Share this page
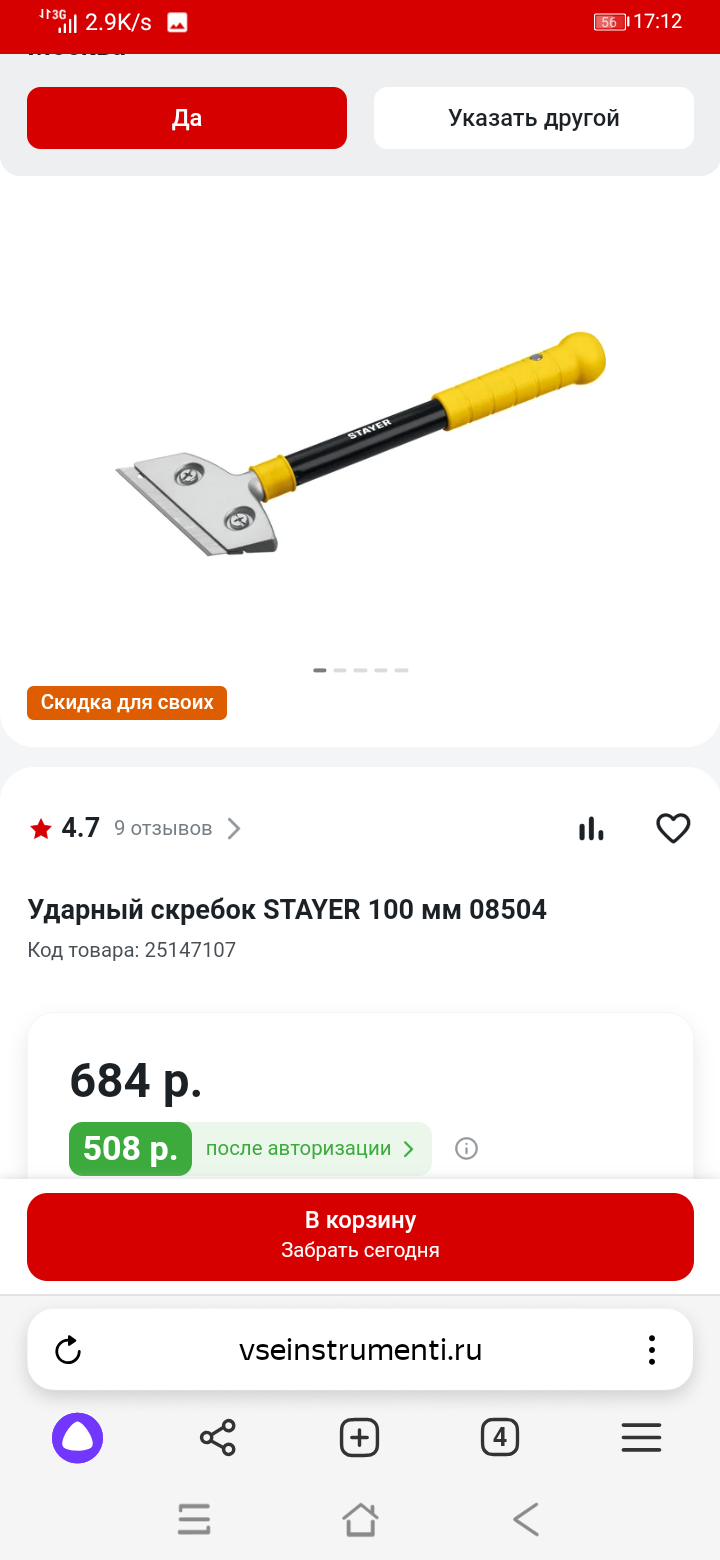The height and width of the screenshot is (1560, 720). pos(218,1438)
